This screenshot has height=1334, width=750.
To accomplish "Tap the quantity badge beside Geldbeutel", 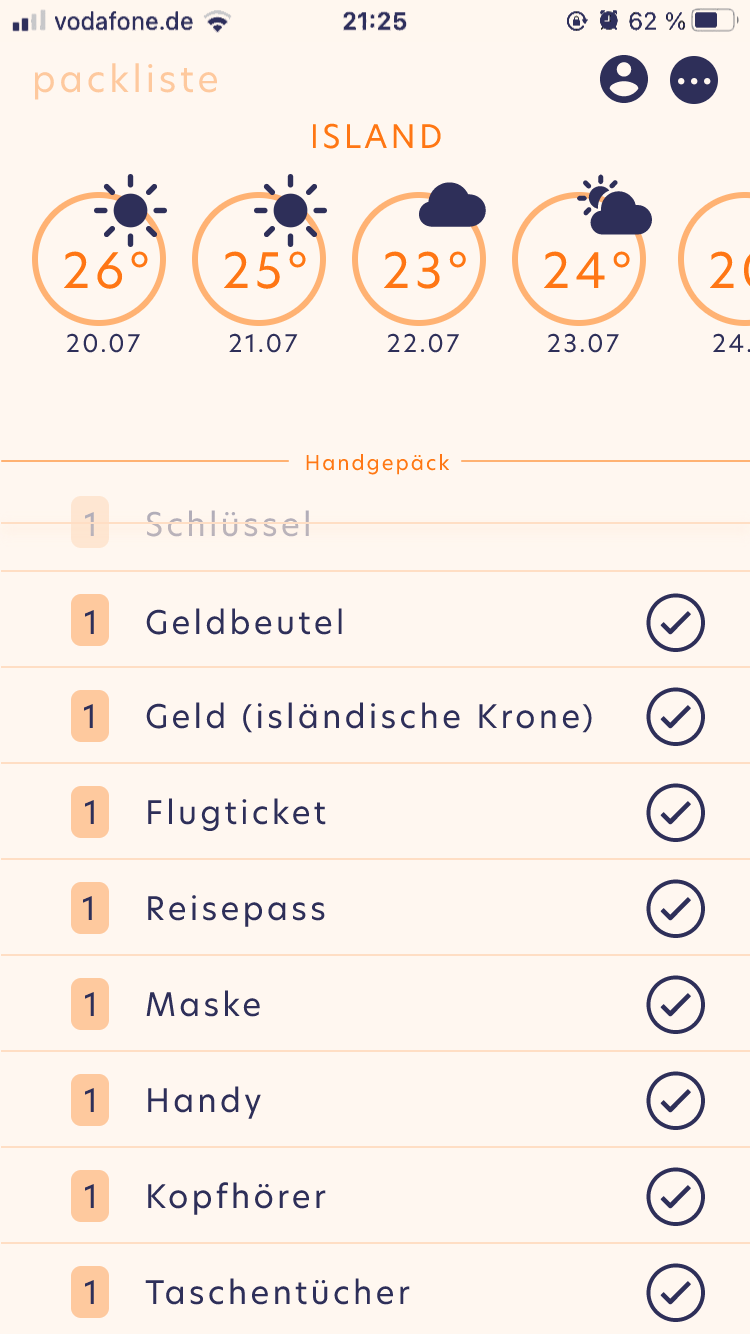I will [90, 623].
